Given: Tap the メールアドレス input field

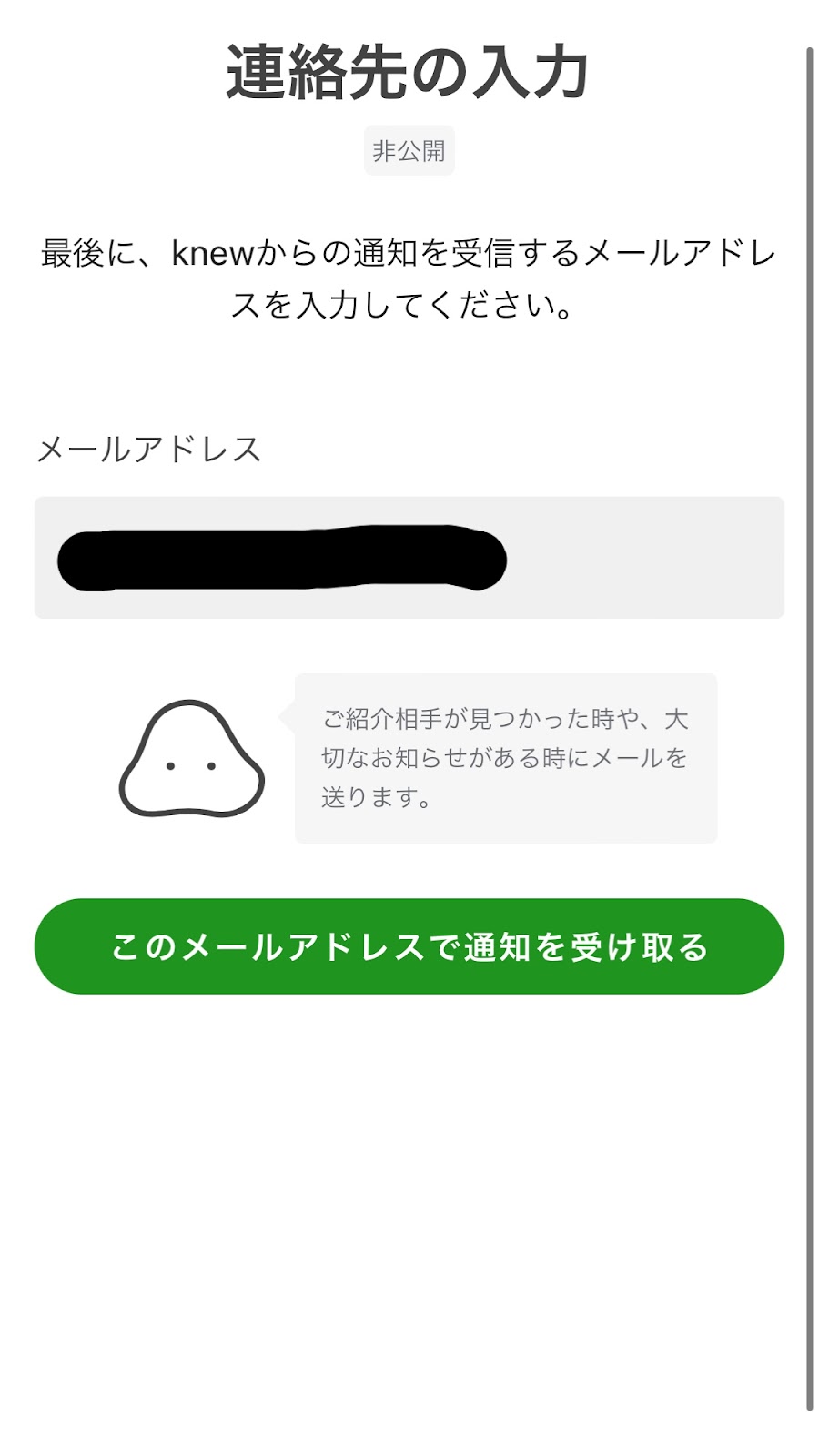Looking at the screenshot, I should click(x=409, y=558).
